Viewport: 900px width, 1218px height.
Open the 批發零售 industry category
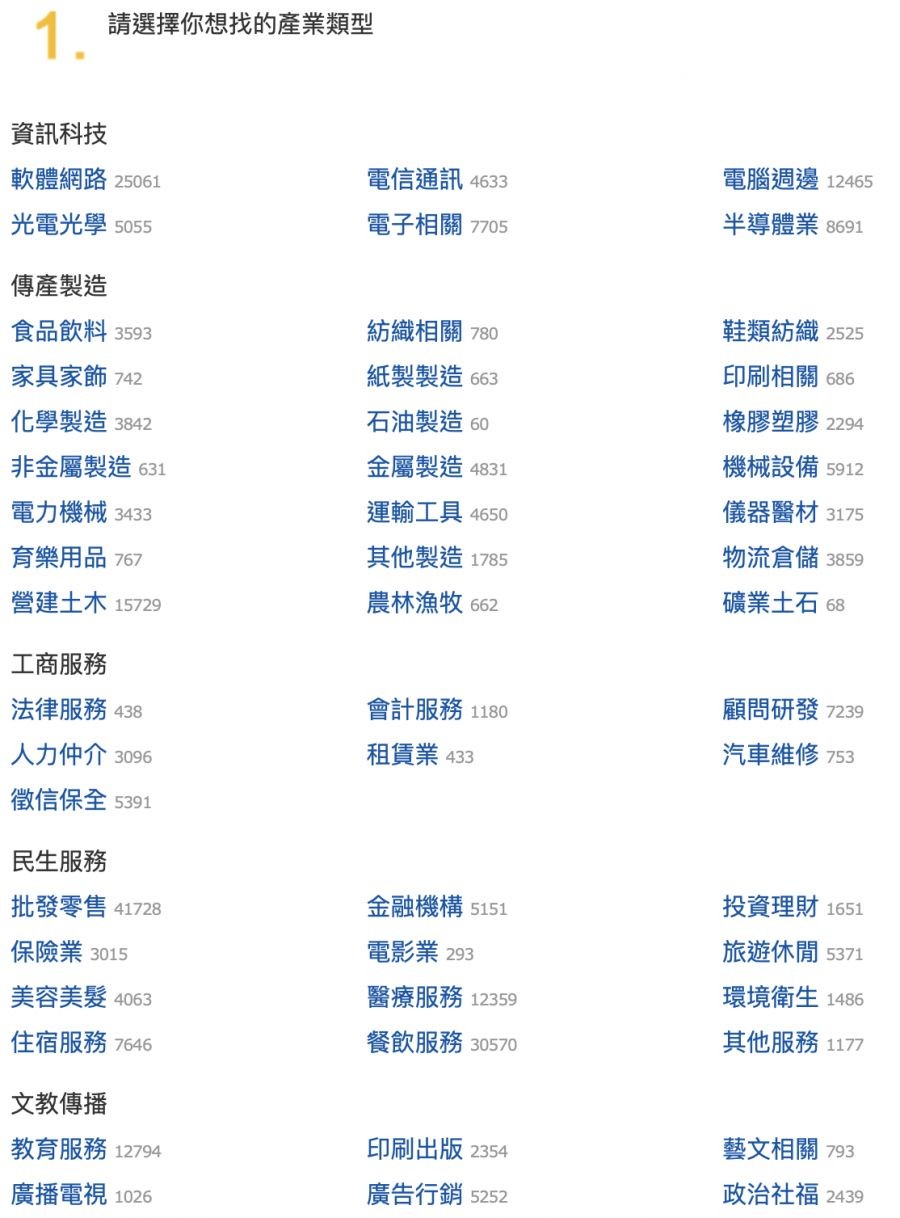[59, 908]
